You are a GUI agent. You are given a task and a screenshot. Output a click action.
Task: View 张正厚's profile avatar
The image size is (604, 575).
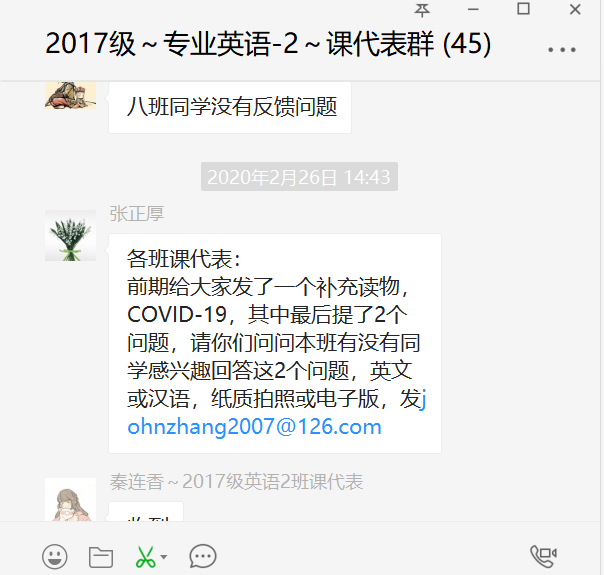click(71, 236)
